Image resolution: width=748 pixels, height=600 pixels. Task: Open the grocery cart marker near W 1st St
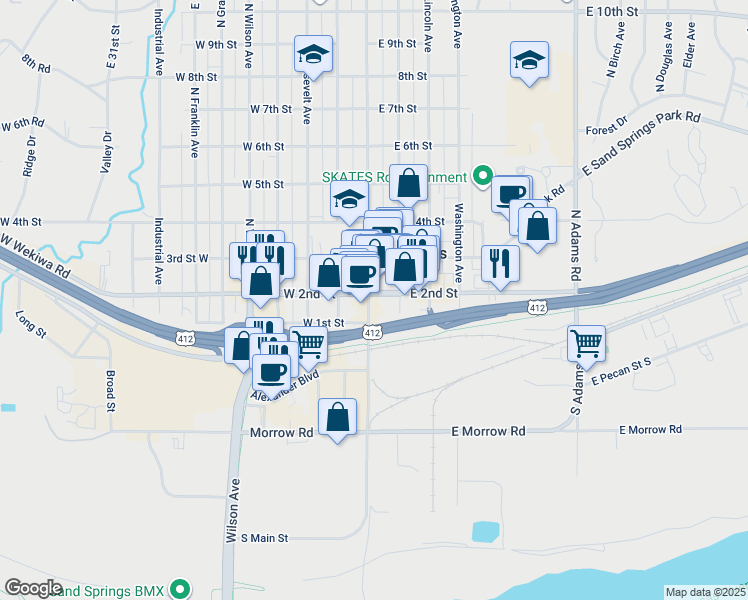tap(311, 344)
